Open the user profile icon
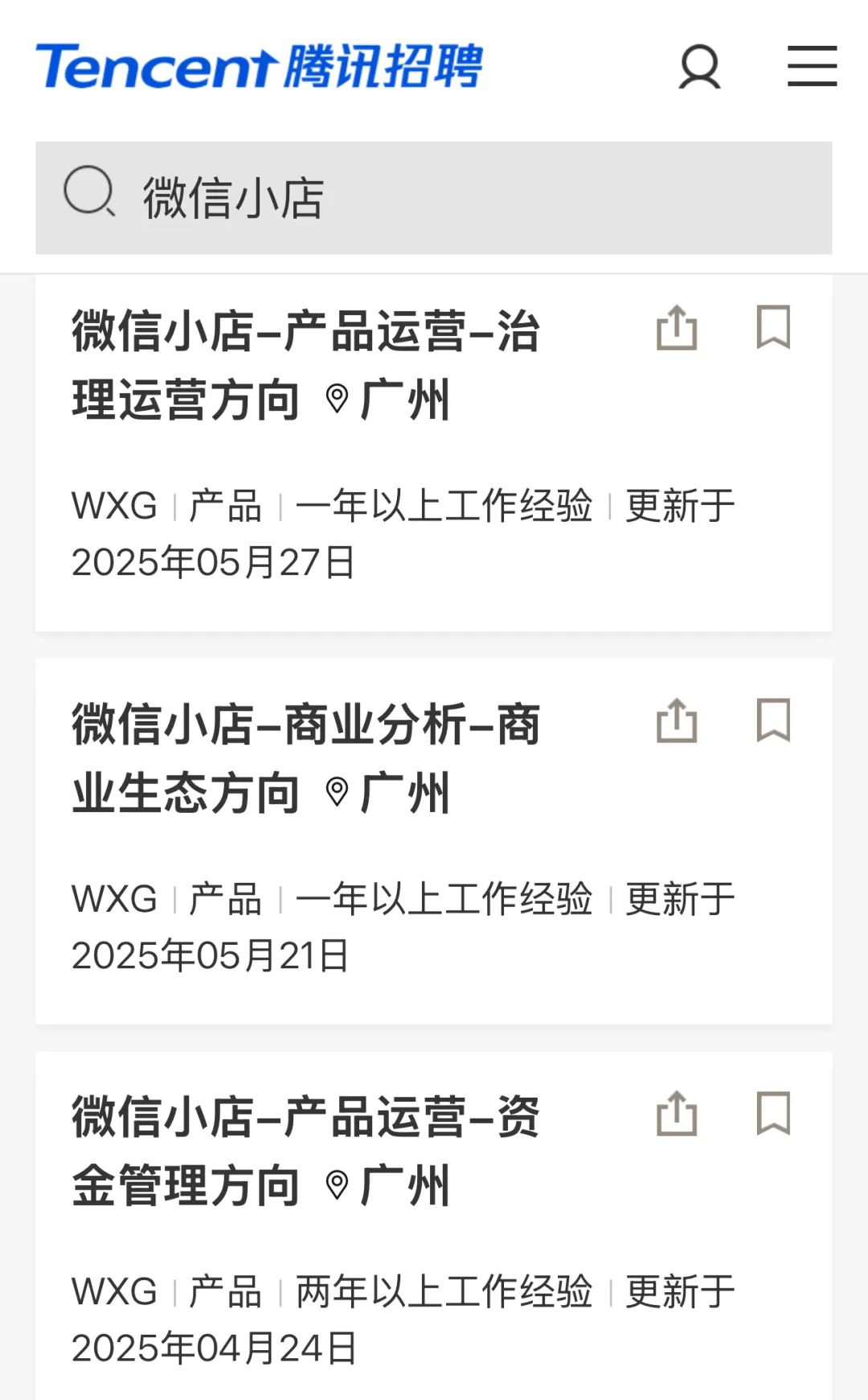 699,67
